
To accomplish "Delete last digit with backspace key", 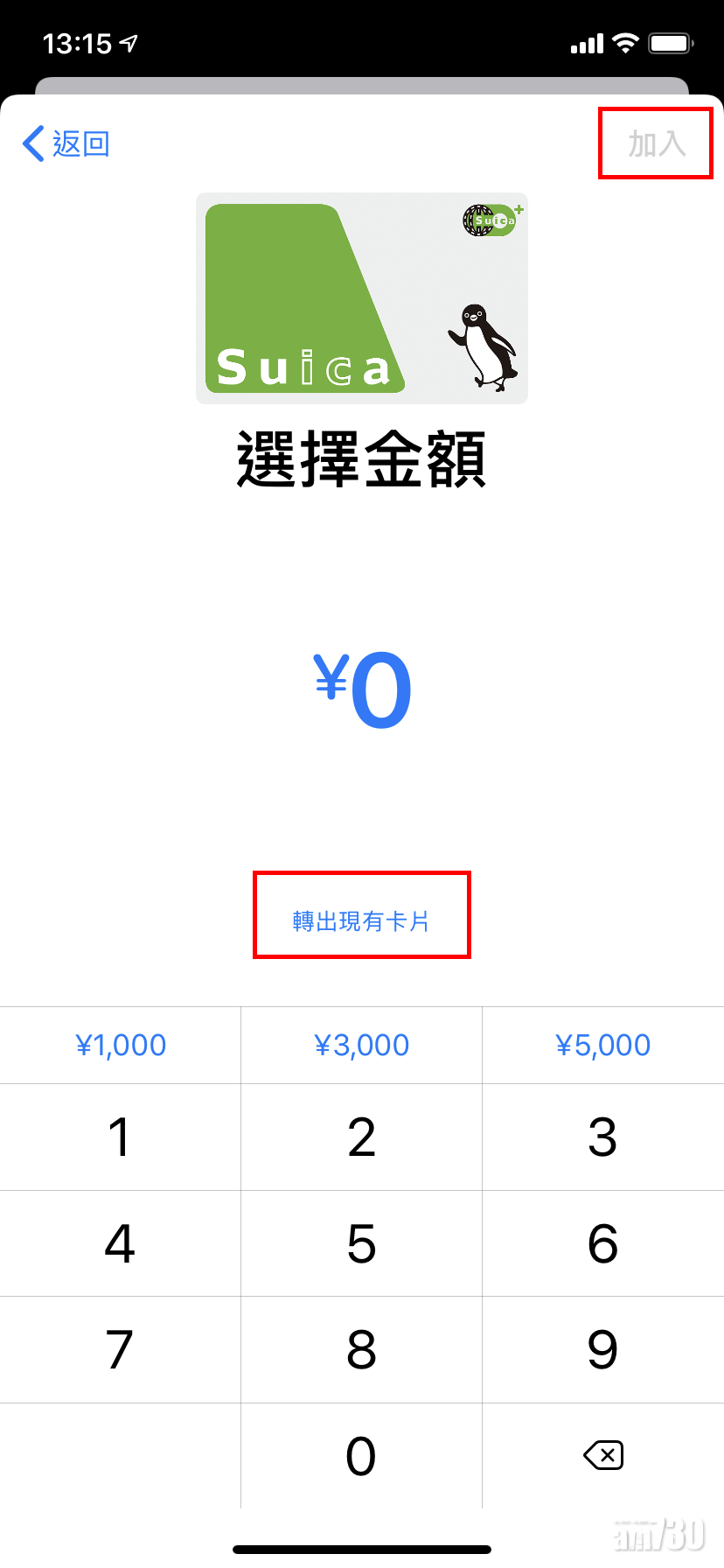I will point(602,1456).
